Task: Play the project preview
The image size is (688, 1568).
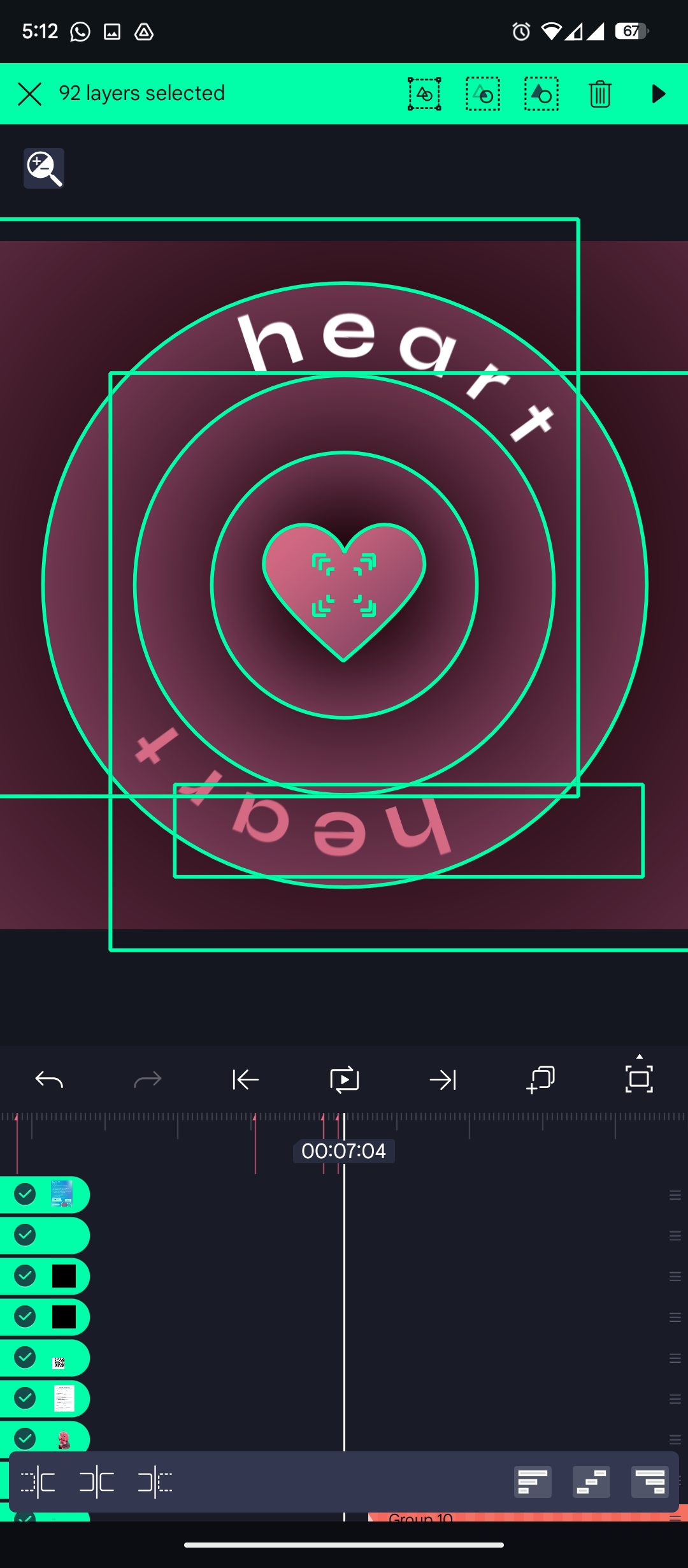Action: coord(658,94)
